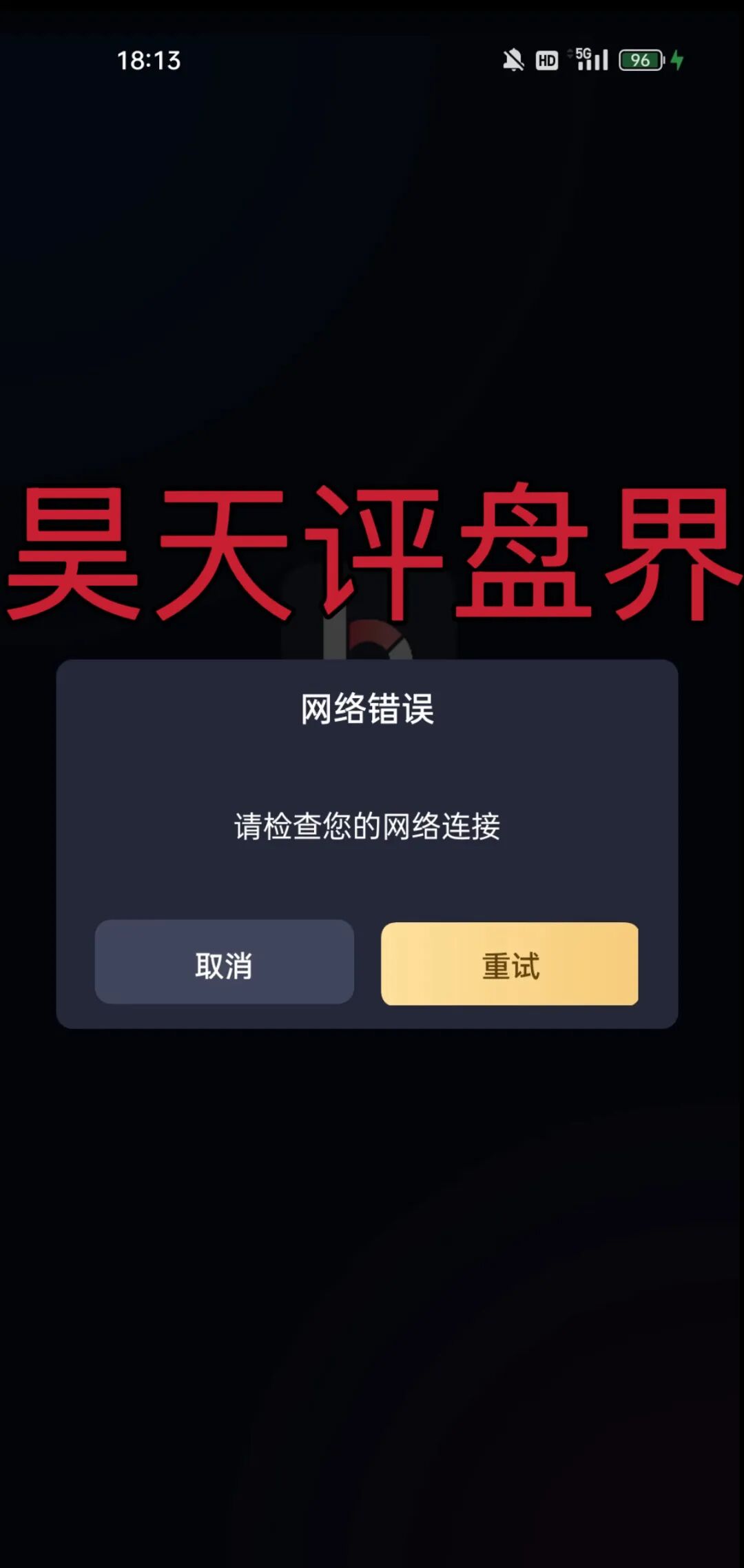
Task: Tap the status bar clock showing 18:13
Action: tap(149, 62)
